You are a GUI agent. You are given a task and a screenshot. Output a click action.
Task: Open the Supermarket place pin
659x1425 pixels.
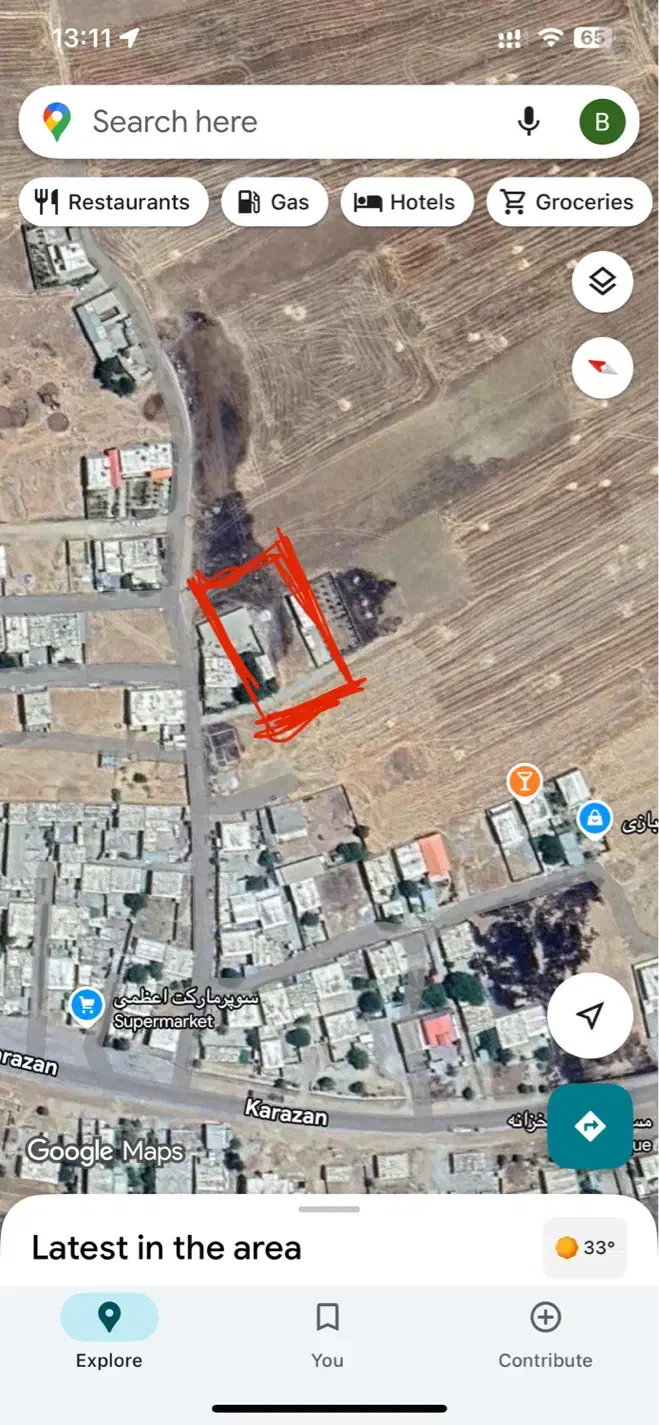click(87, 1003)
